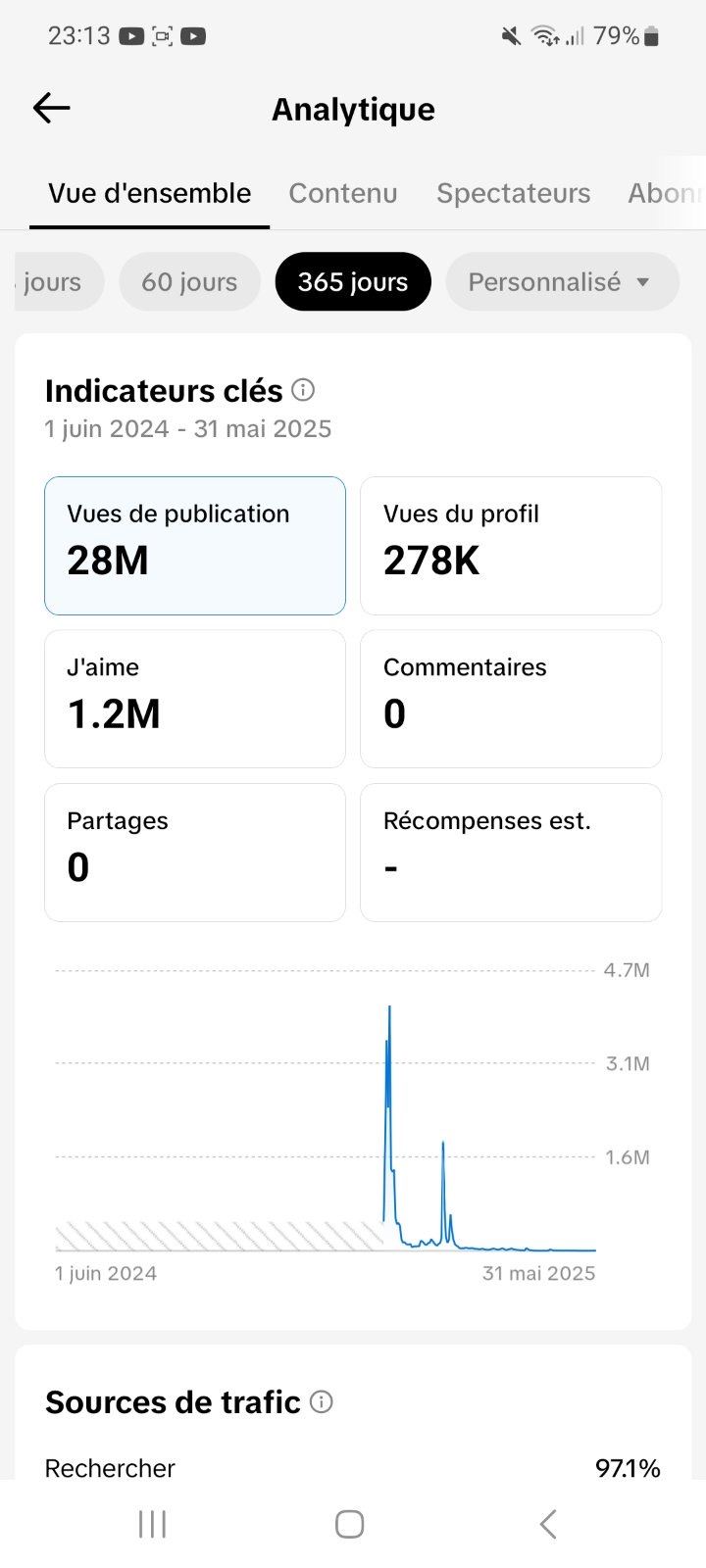Select the Récompenses est. card
The width and height of the screenshot is (706, 1568).
tap(511, 853)
